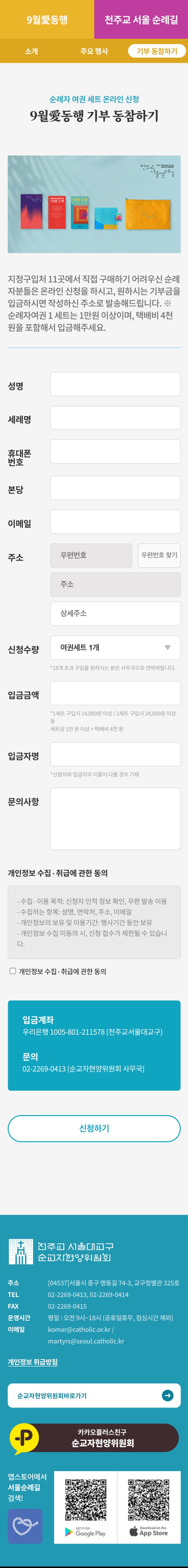Check the 개인정보 수집·취급에 관한 동의 box
This screenshot has width=188, height=1568.
13,971
